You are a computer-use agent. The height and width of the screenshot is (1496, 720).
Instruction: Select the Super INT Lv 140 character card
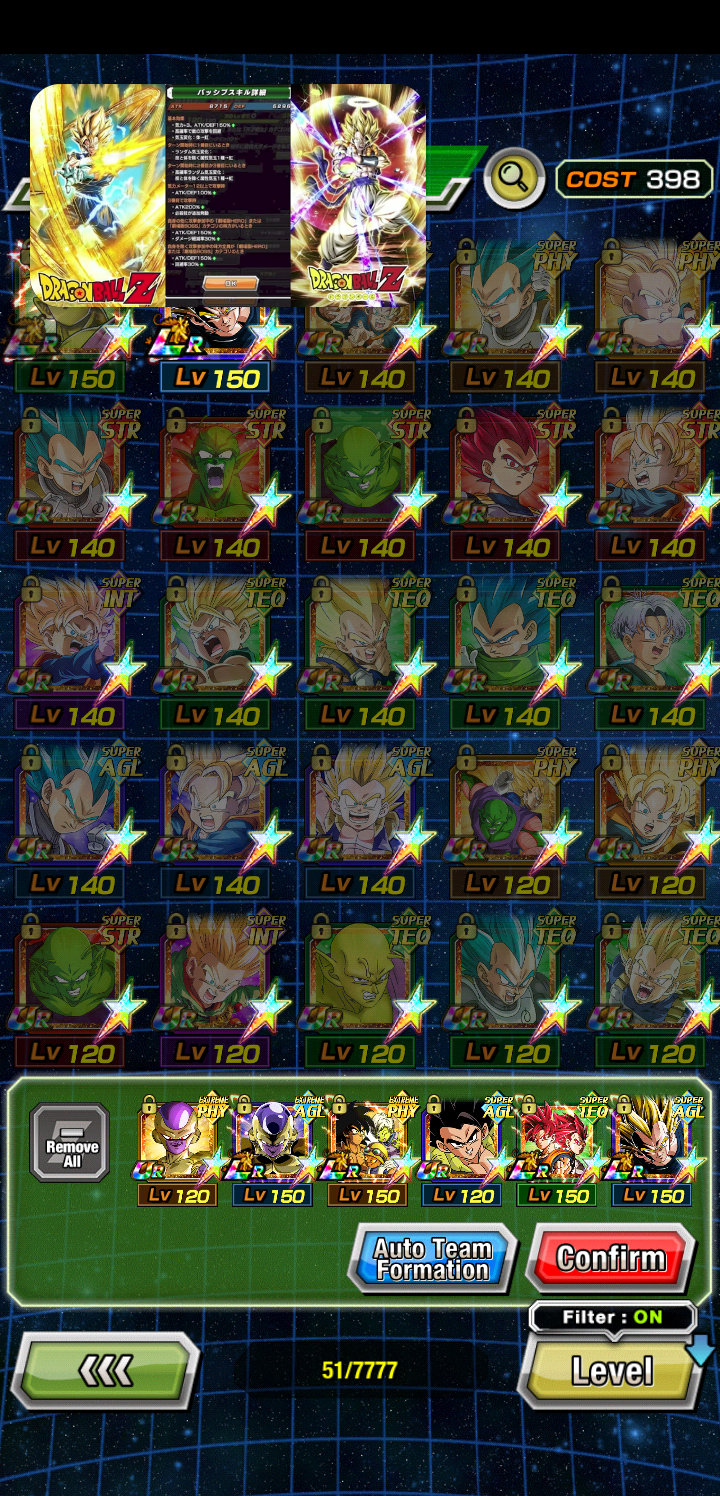coord(72,650)
